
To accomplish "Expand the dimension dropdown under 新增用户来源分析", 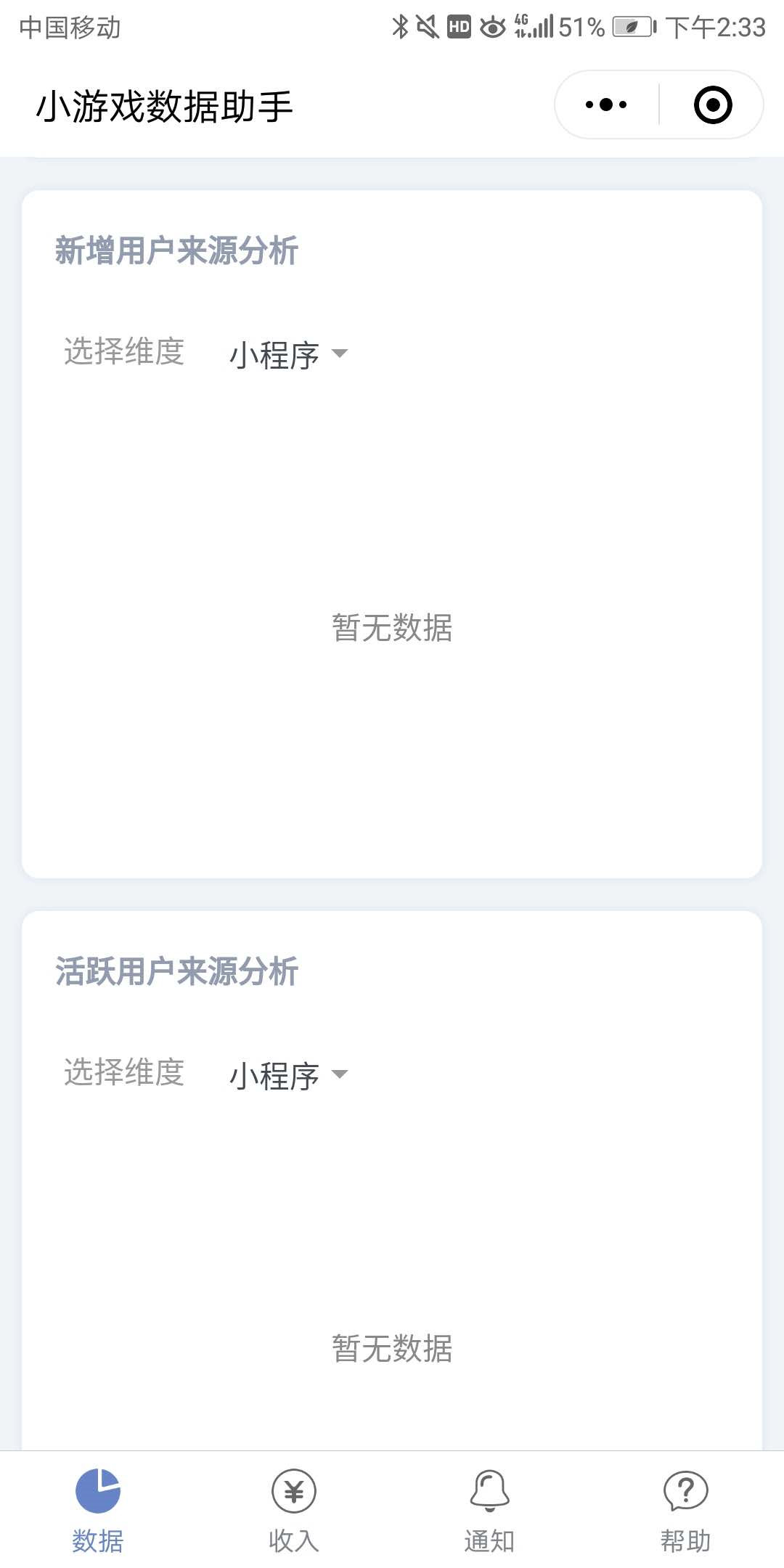I will [x=288, y=354].
